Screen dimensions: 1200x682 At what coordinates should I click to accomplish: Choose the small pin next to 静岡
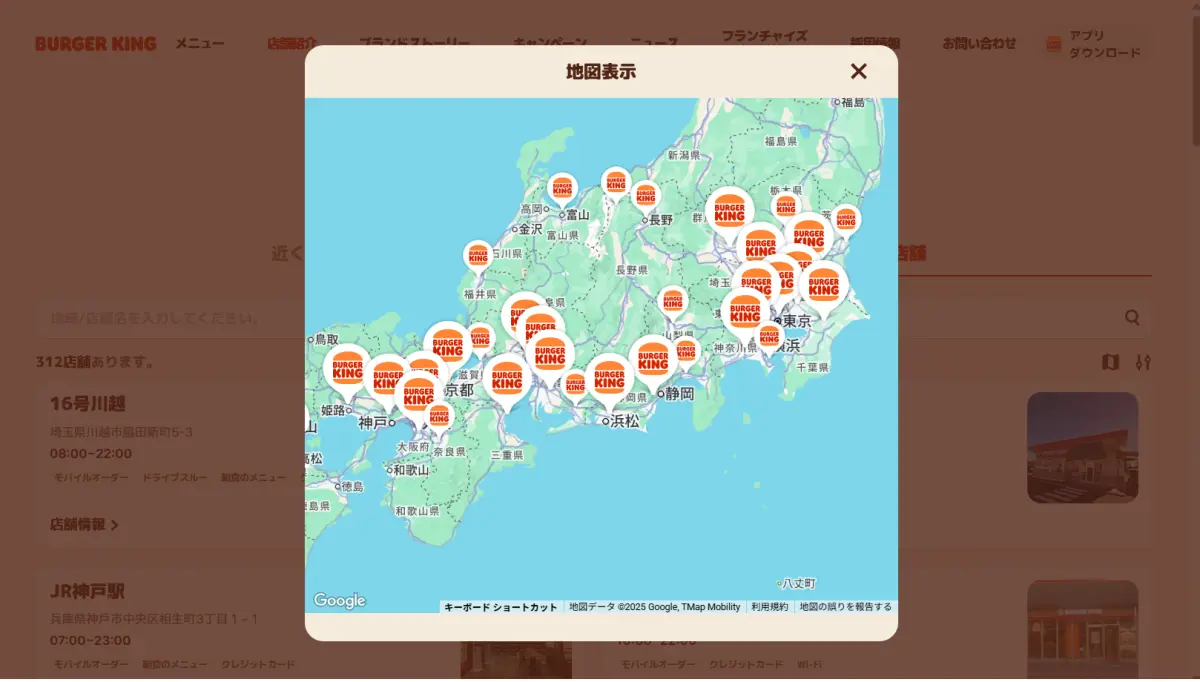tap(685, 350)
